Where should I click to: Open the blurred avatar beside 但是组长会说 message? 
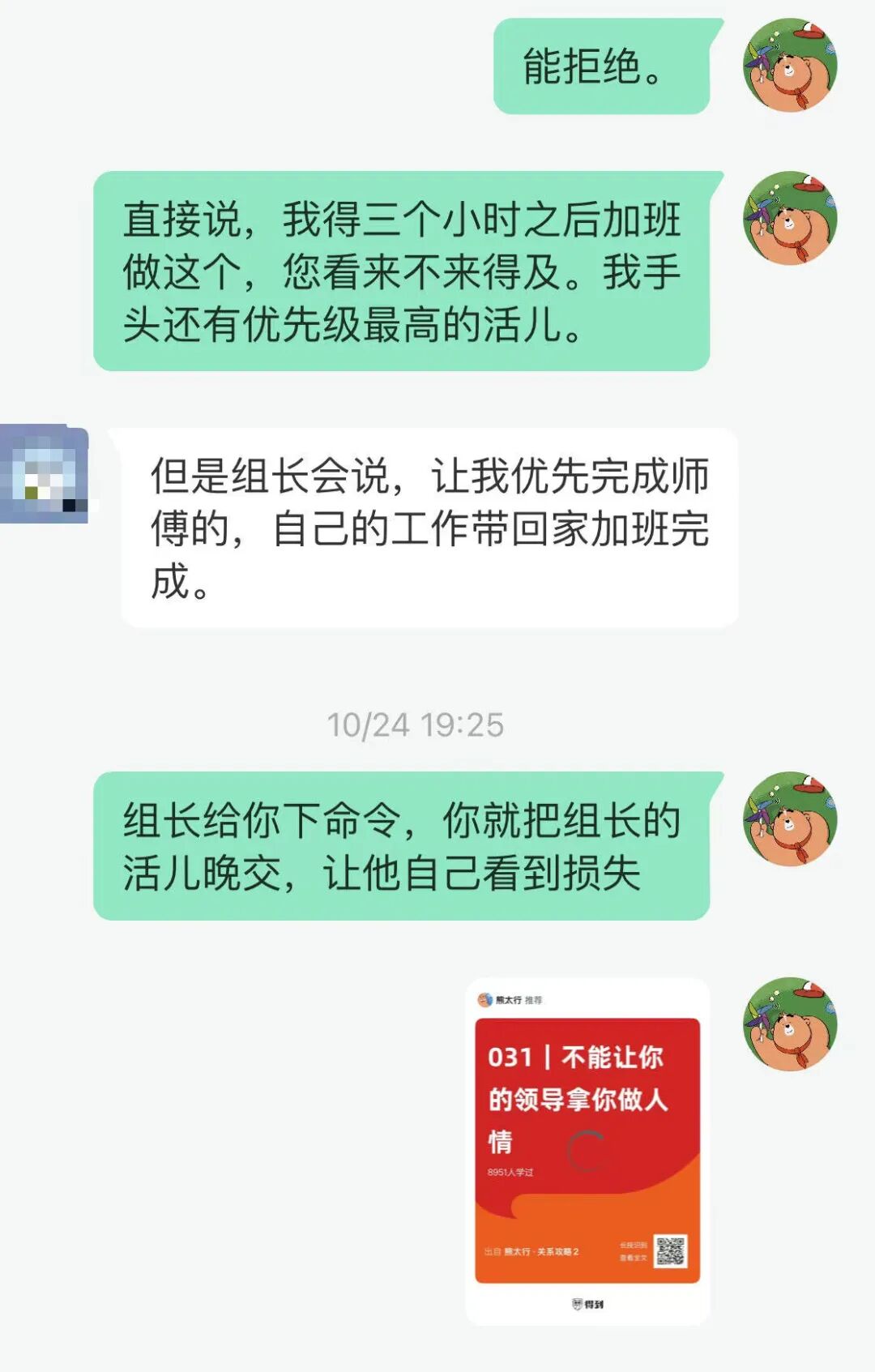45,474
